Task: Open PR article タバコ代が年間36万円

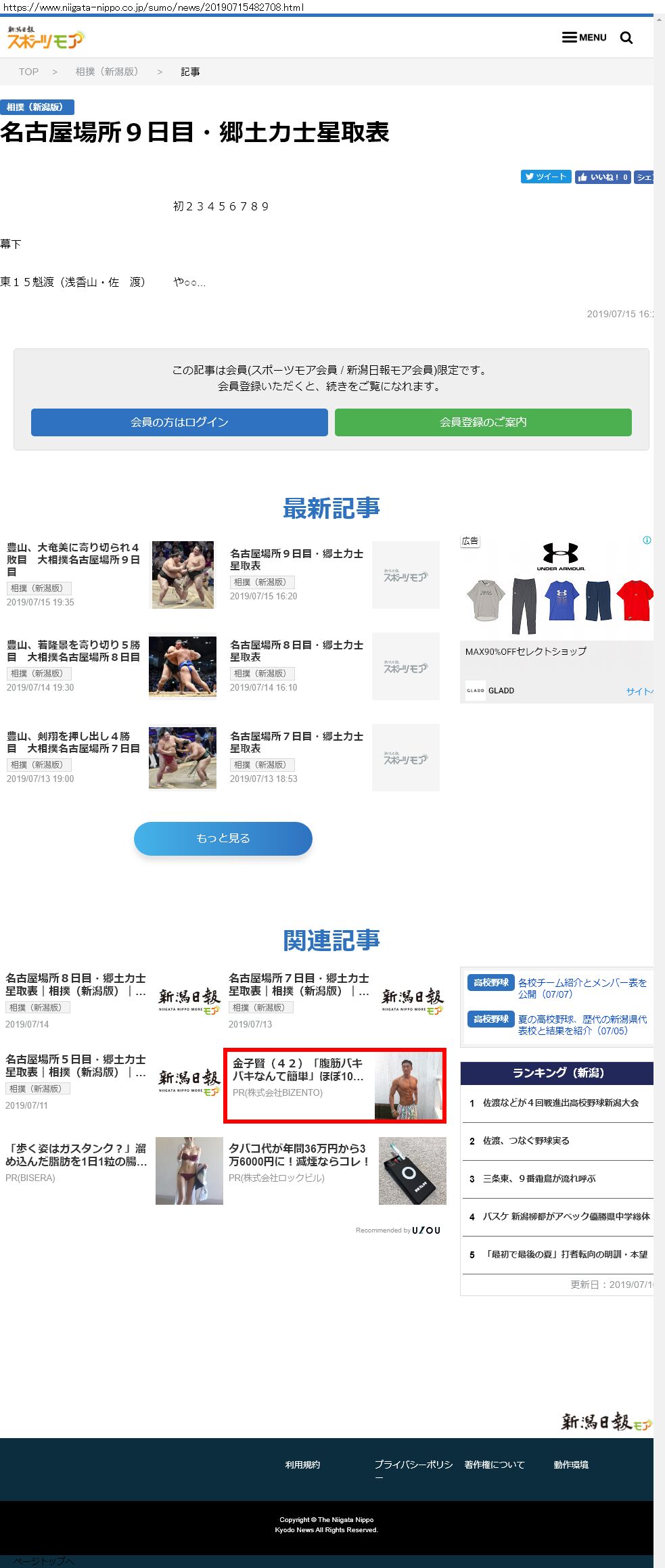Action: click(x=299, y=1155)
